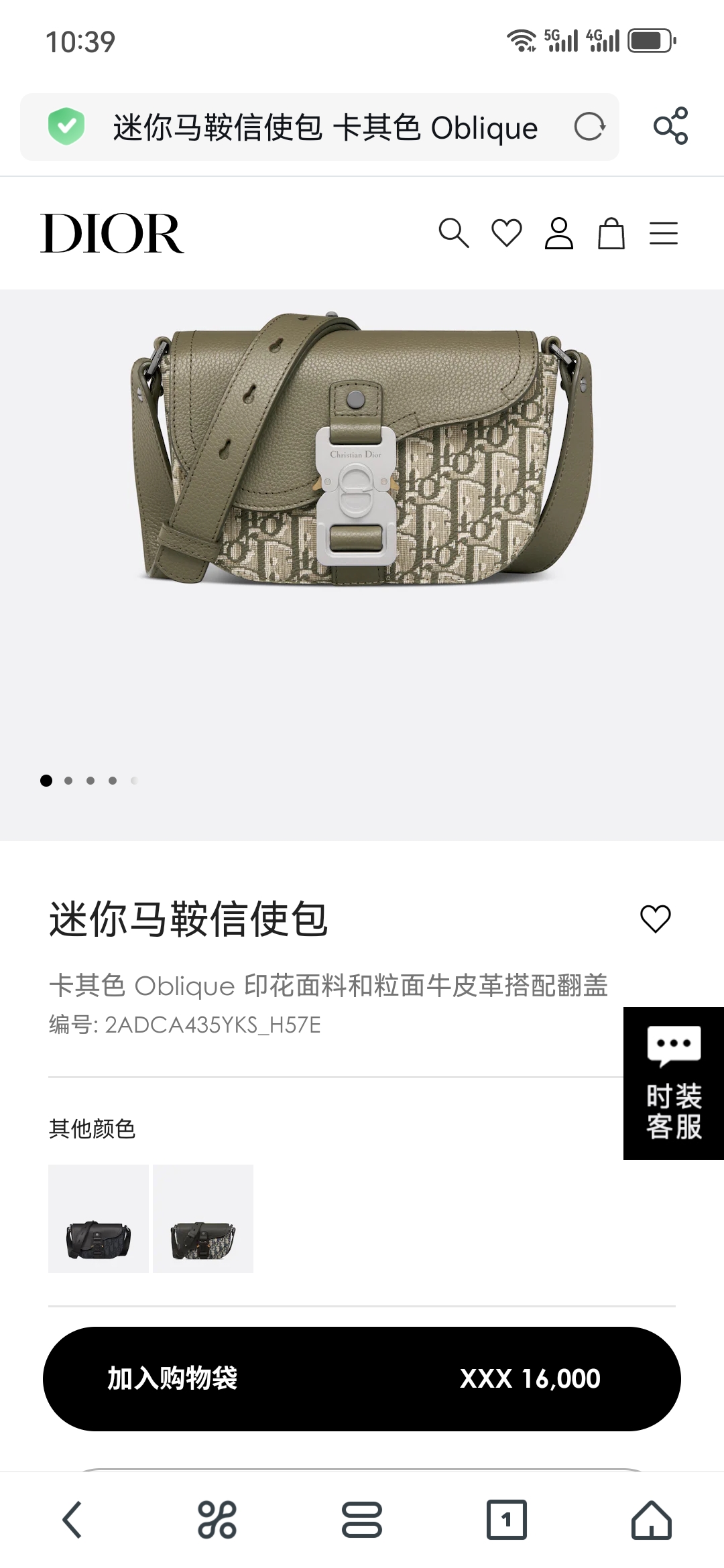Go back in the browser
Screen dimensions: 724x1568
72,1519
